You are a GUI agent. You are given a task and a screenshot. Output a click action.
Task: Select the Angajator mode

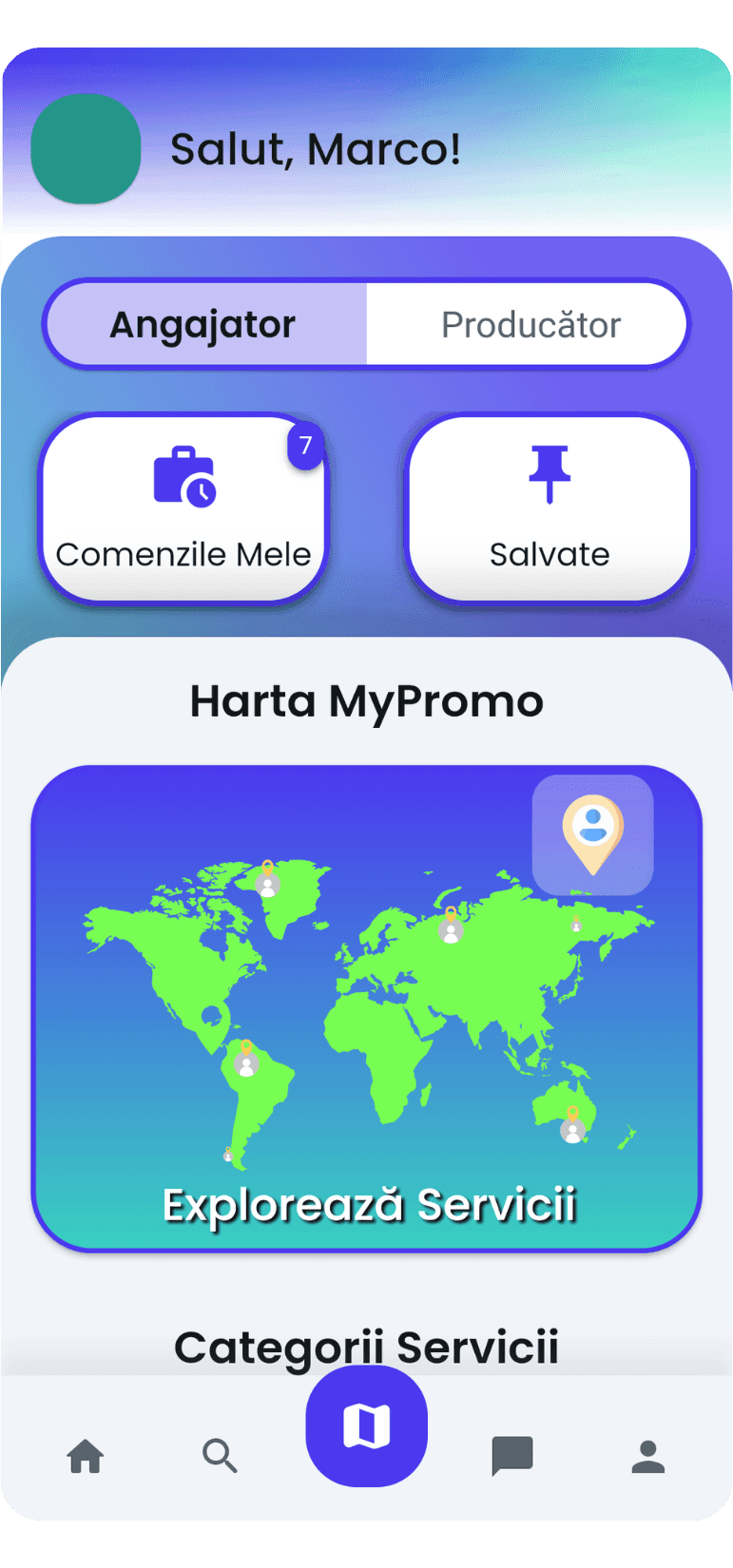pos(203,325)
